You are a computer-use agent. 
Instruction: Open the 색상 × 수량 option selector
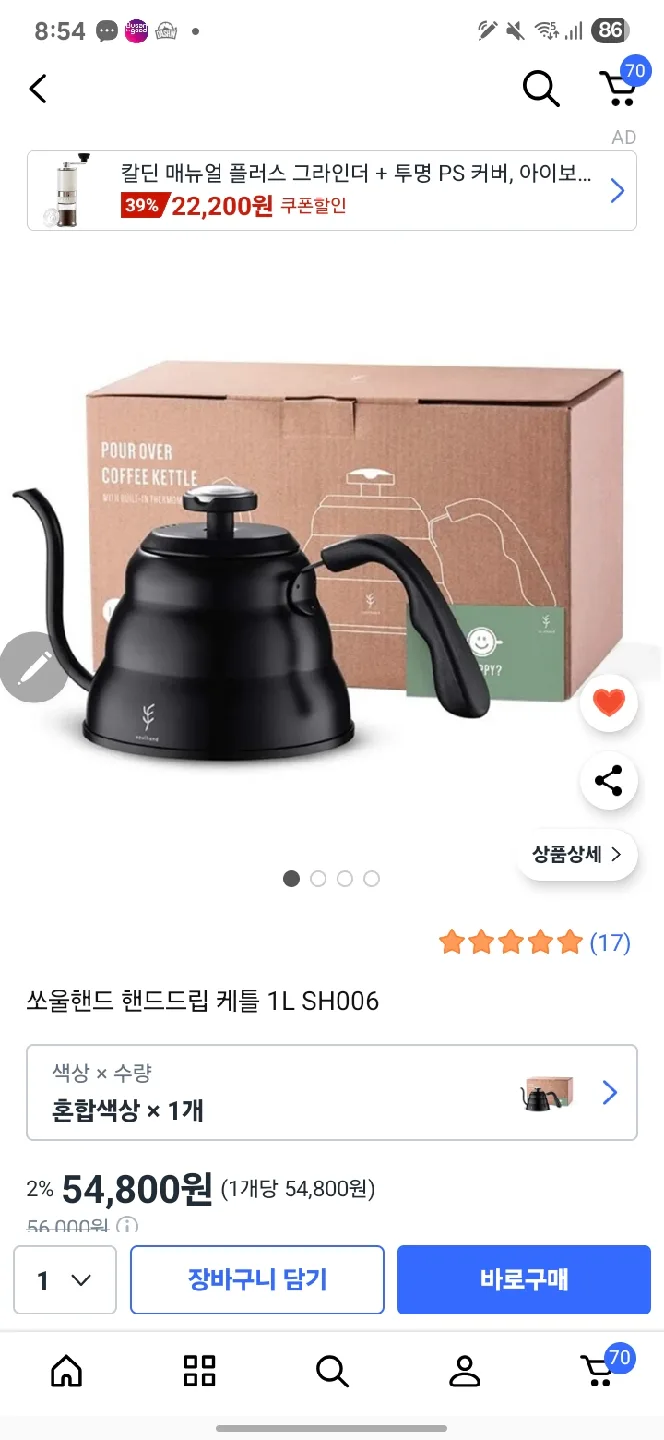click(331, 1092)
